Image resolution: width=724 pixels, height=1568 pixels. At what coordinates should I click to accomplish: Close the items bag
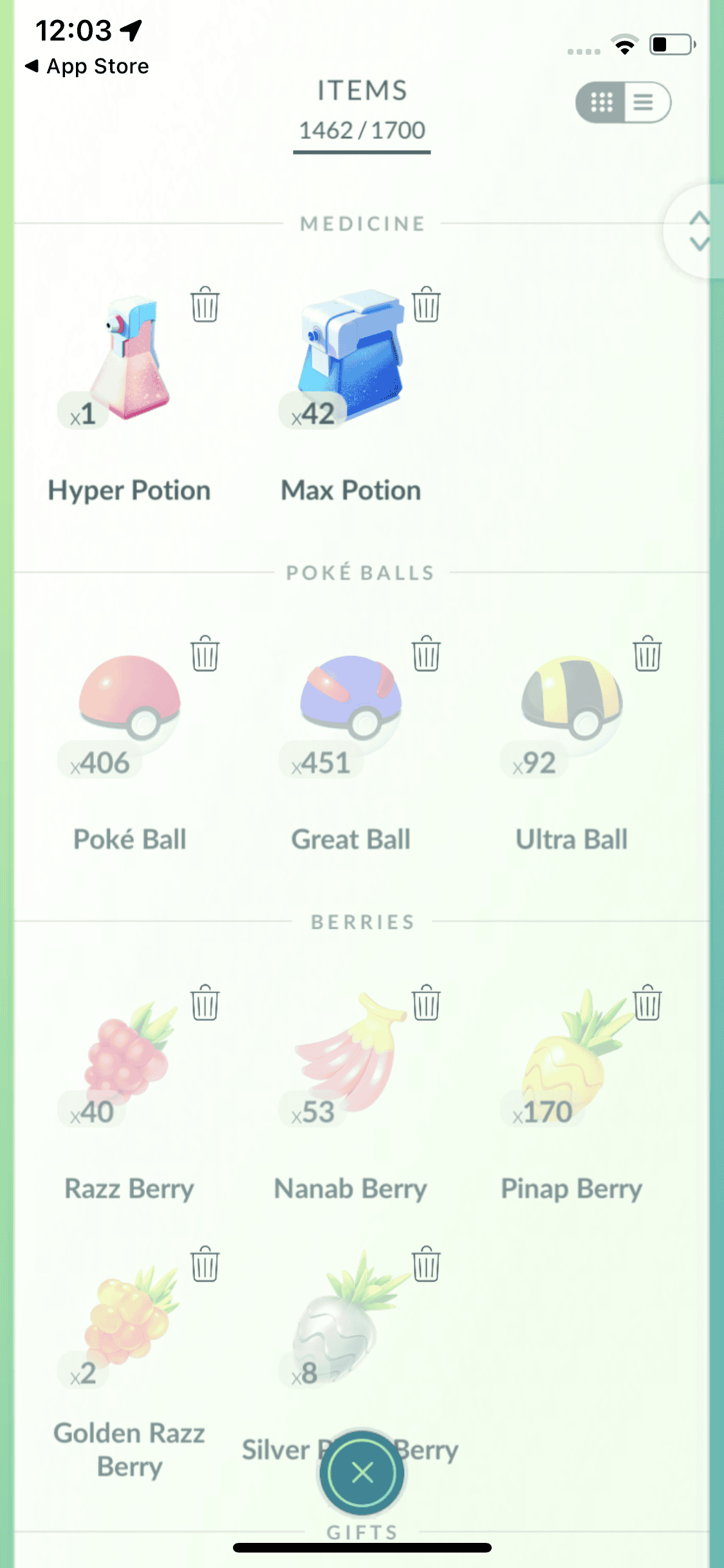362,1472
